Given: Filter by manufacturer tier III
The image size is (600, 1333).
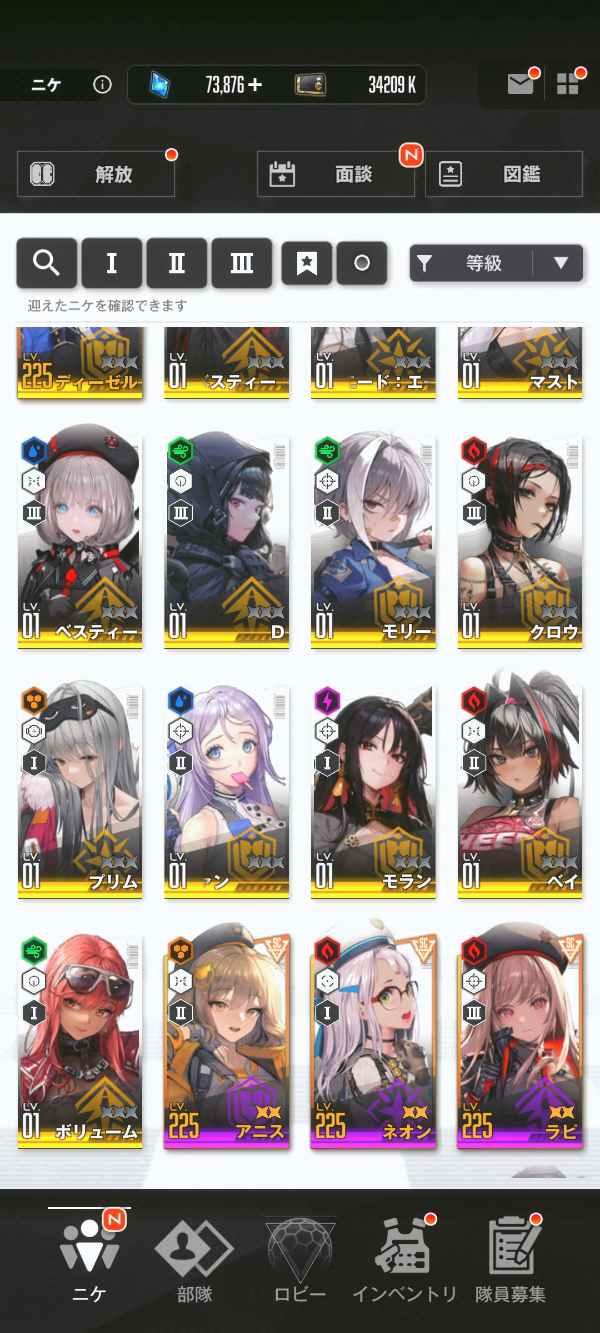Looking at the screenshot, I should [241, 263].
